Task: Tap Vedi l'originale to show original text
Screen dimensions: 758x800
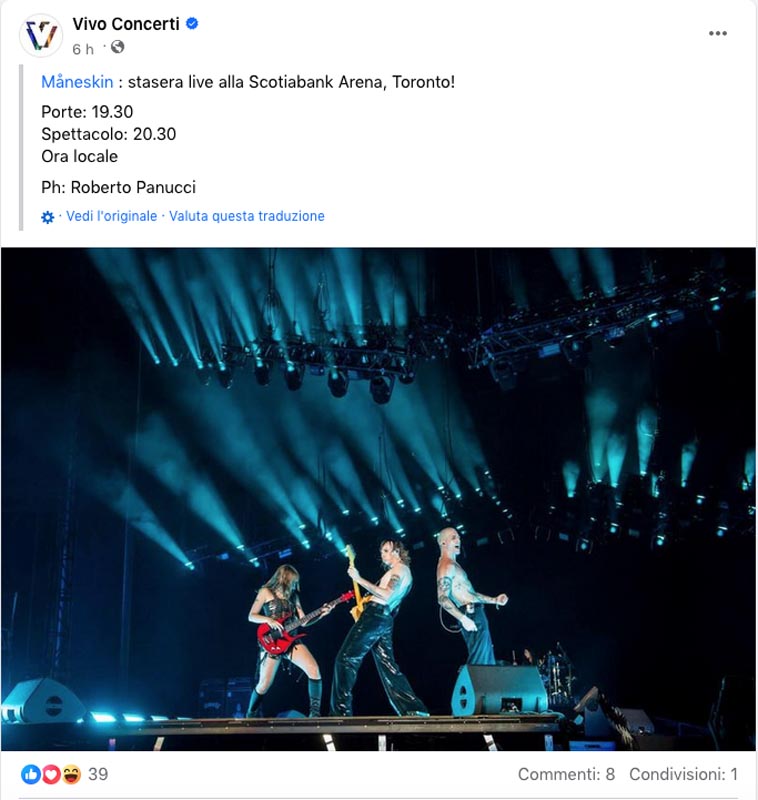Action: [111, 216]
